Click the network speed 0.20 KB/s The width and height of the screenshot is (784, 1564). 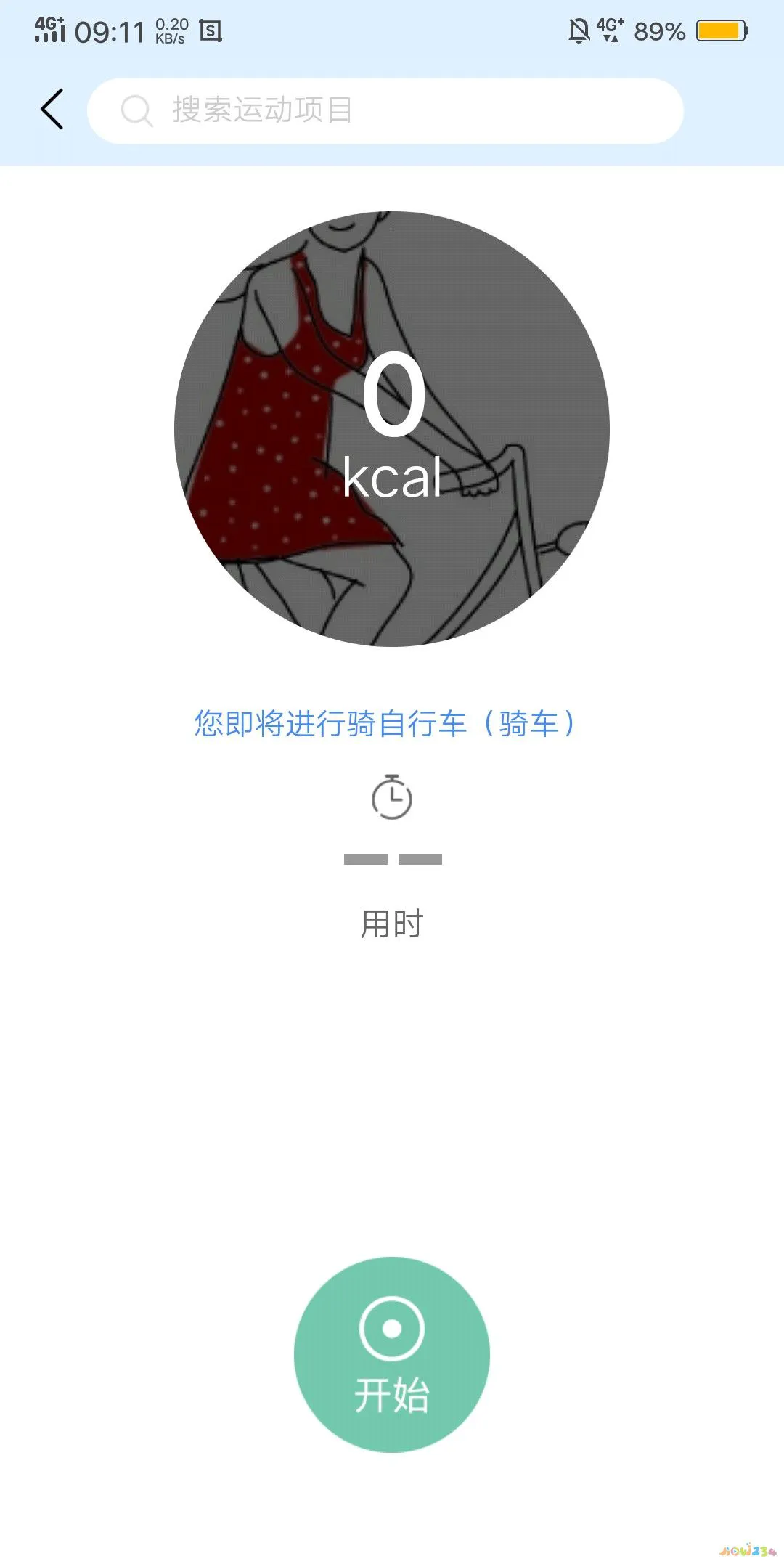(x=171, y=30)
